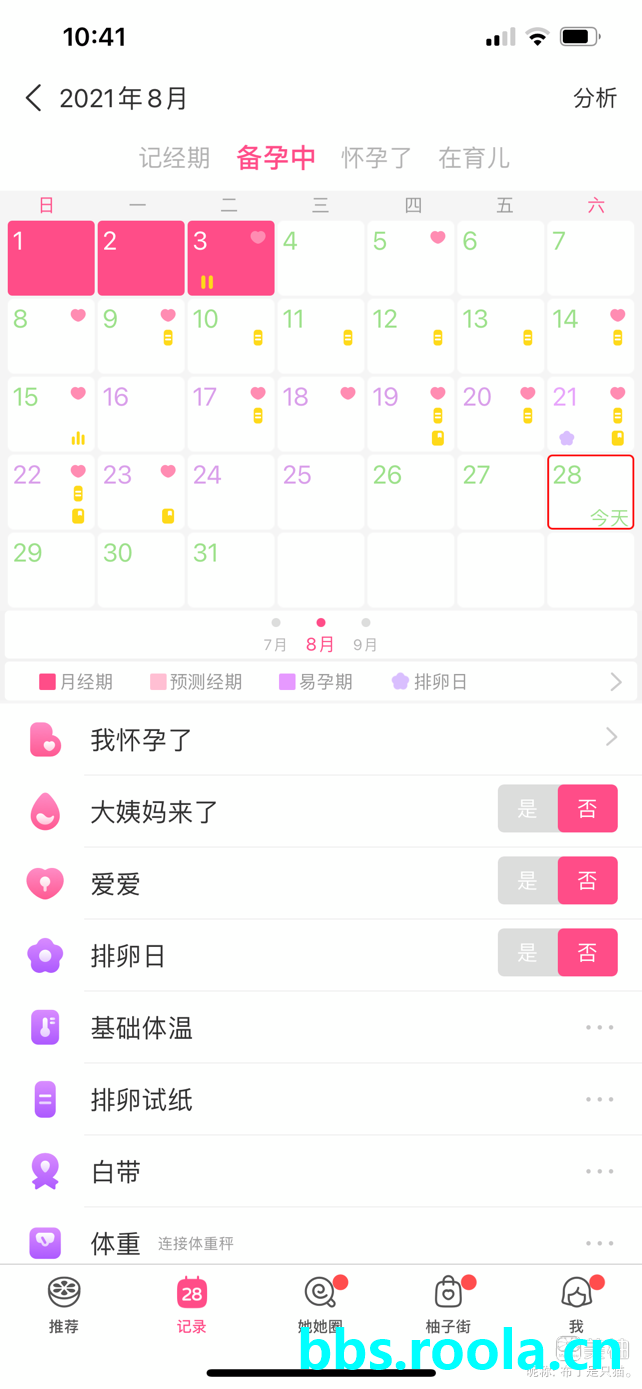Mark 排卵日 as 是

pyautogui.click(x=528, y=953)
